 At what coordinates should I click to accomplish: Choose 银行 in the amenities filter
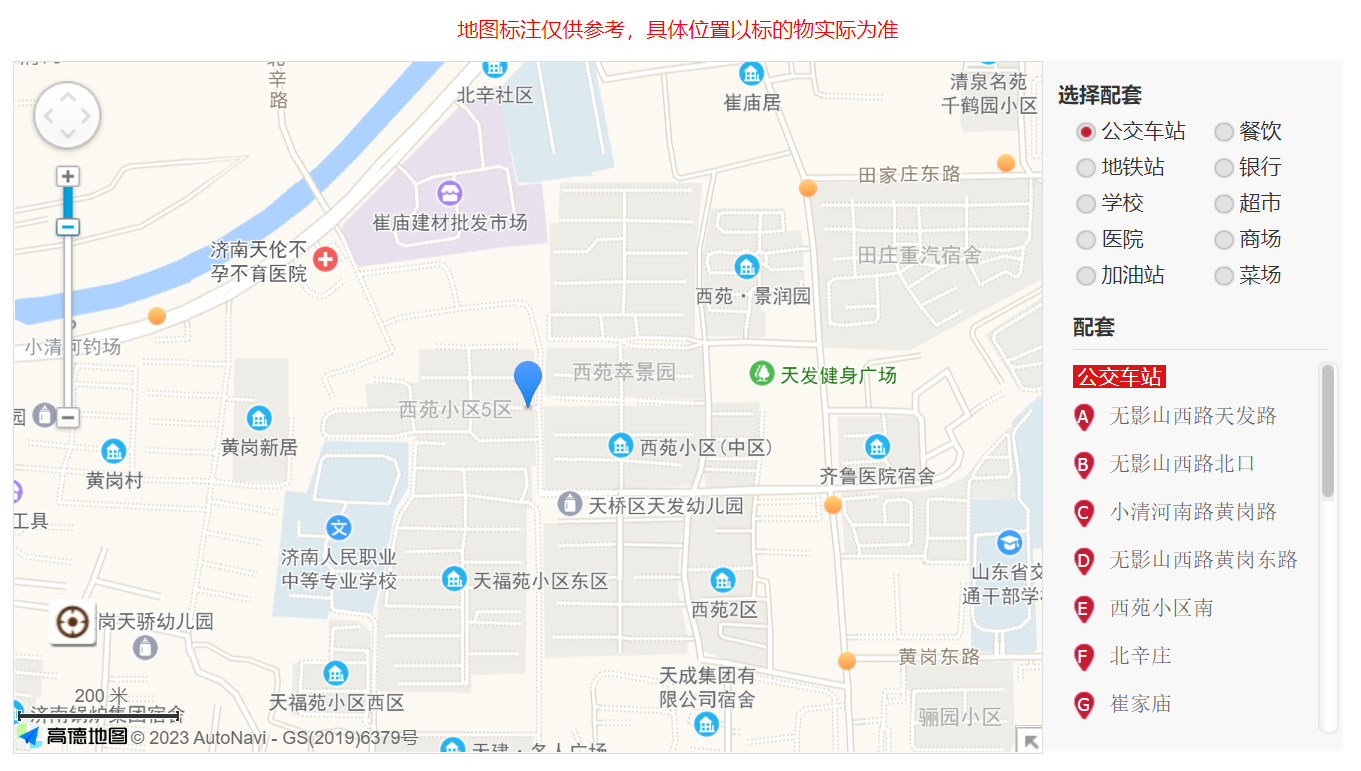1224,168
